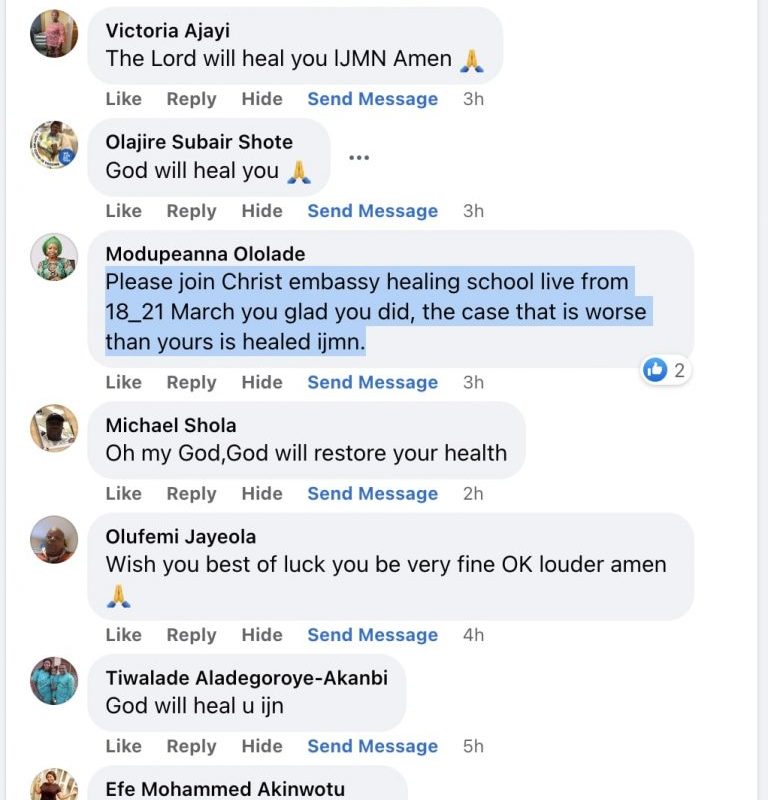Hide Olufemi Jayeola's comment
The image size is (768, 800).
pos(262,635)
